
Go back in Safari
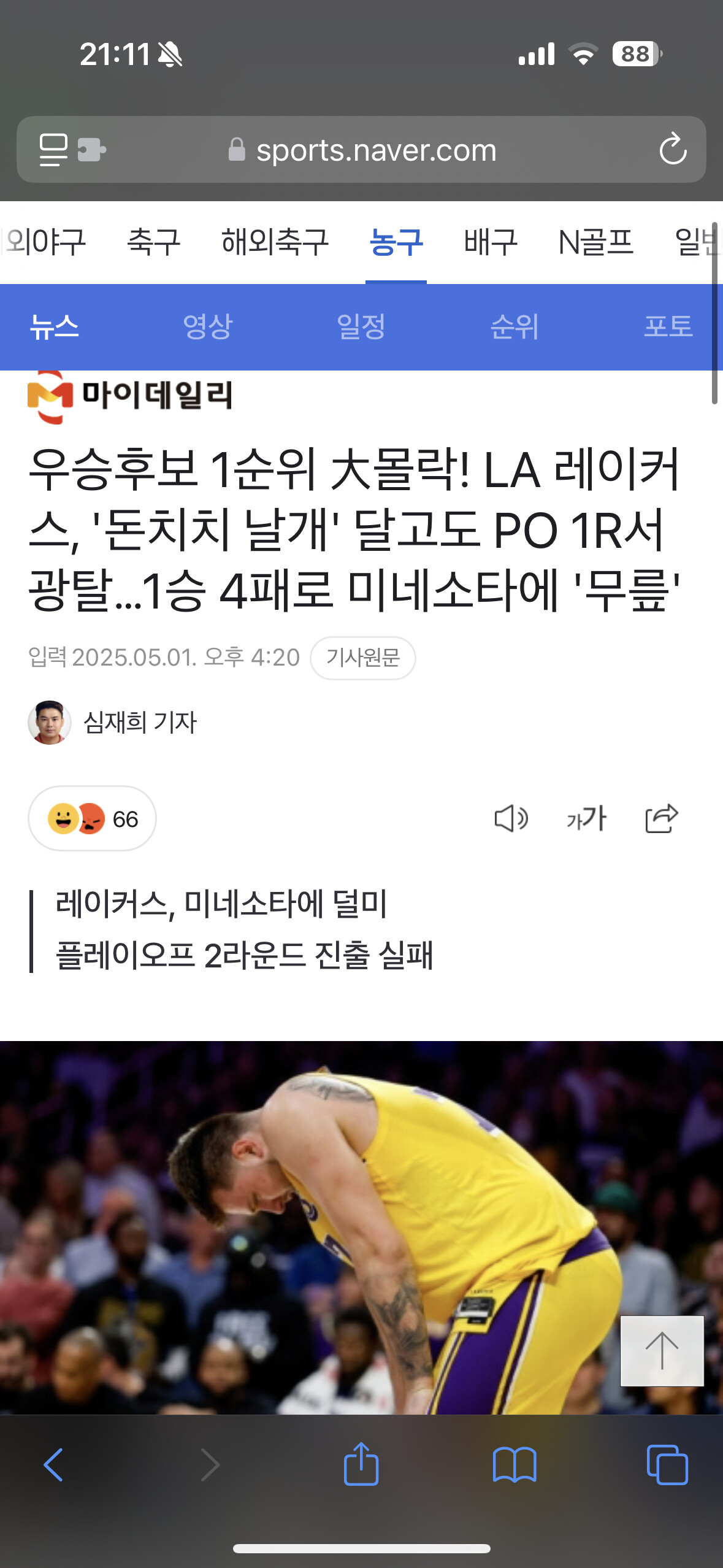pyautogui.click(x=53, y=1465)
